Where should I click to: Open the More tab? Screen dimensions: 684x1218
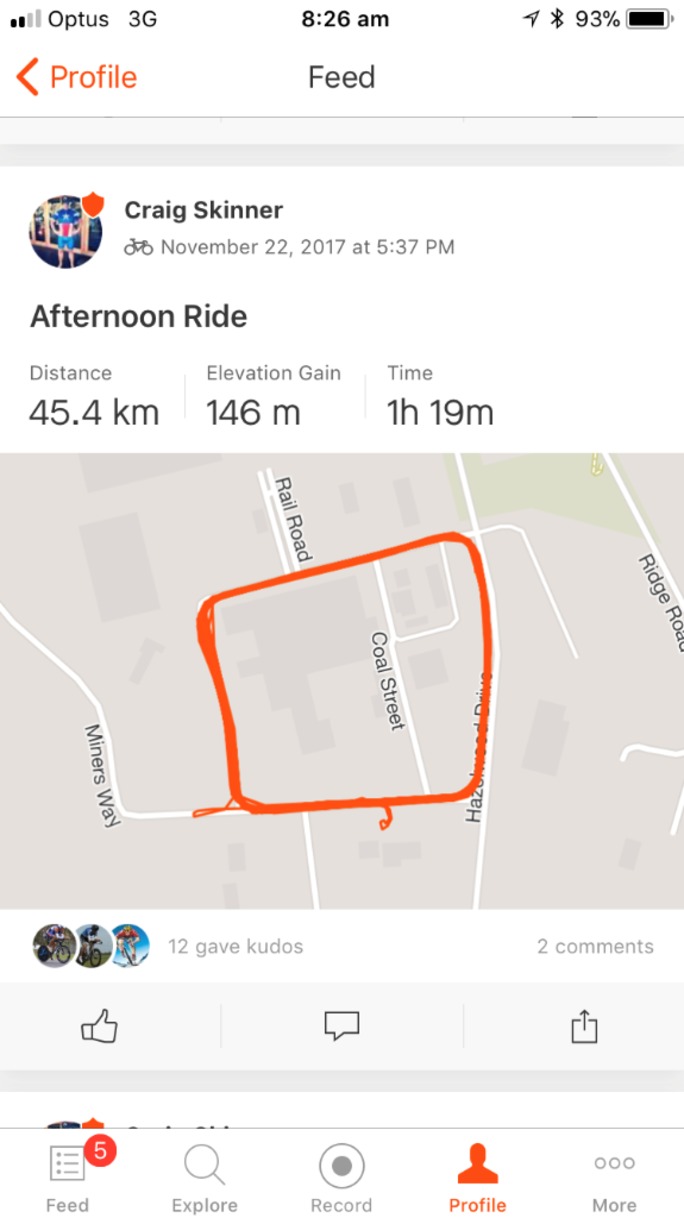pos(614,1178)
